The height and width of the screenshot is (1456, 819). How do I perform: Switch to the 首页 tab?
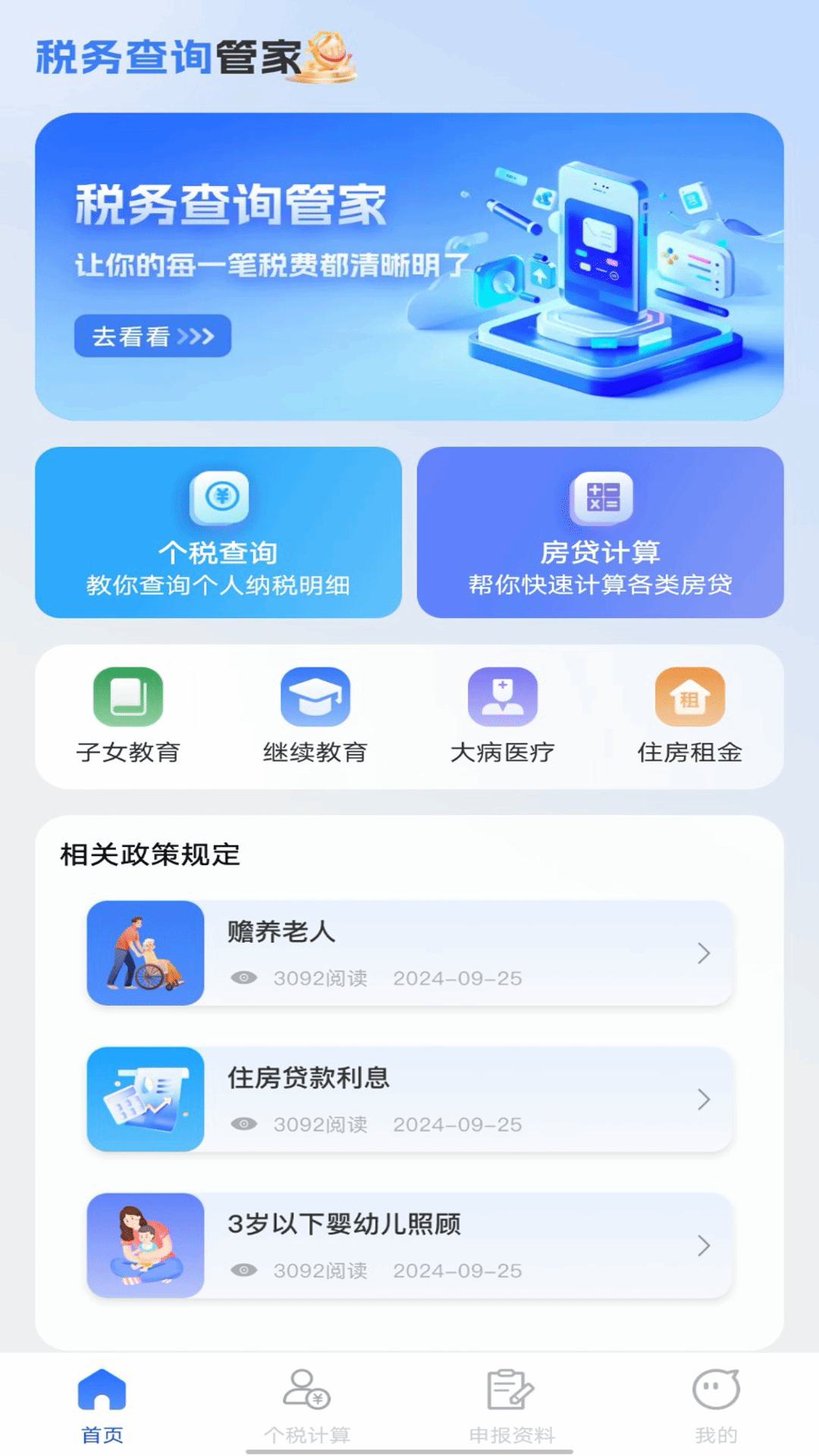102,1407
